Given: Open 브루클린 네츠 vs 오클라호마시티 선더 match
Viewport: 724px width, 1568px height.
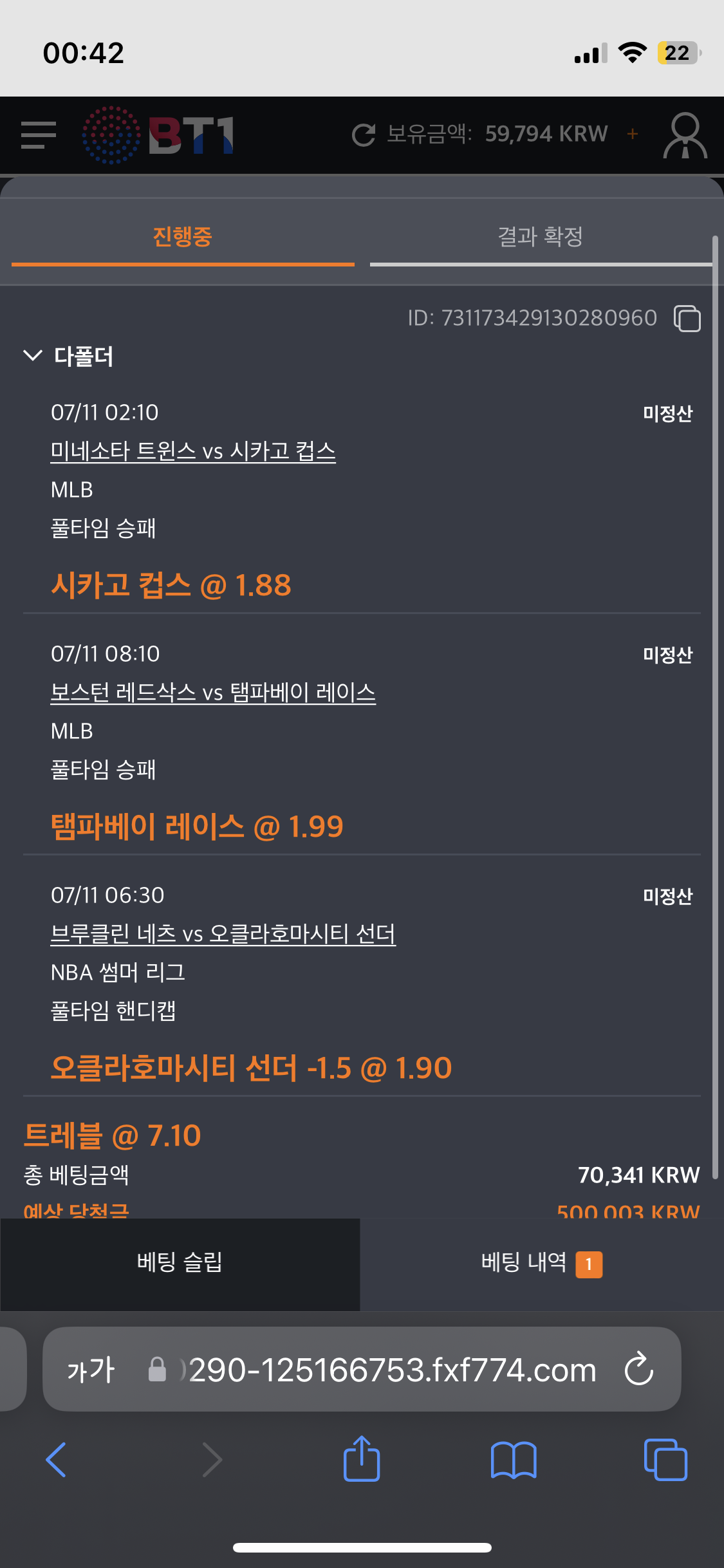Looking at the screenshot, I should coord(223,933).
